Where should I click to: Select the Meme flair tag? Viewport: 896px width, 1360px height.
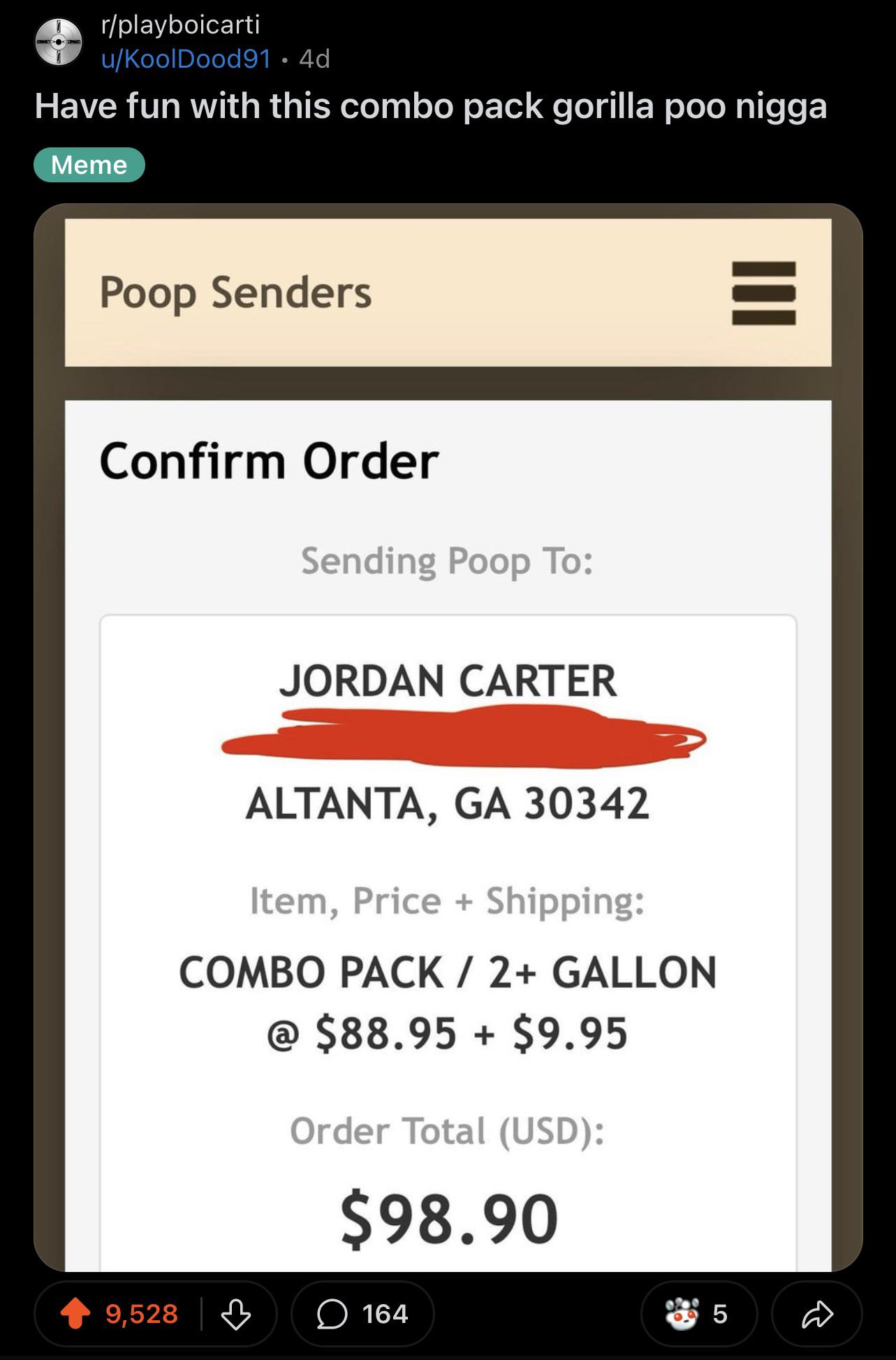click(89, 164)
